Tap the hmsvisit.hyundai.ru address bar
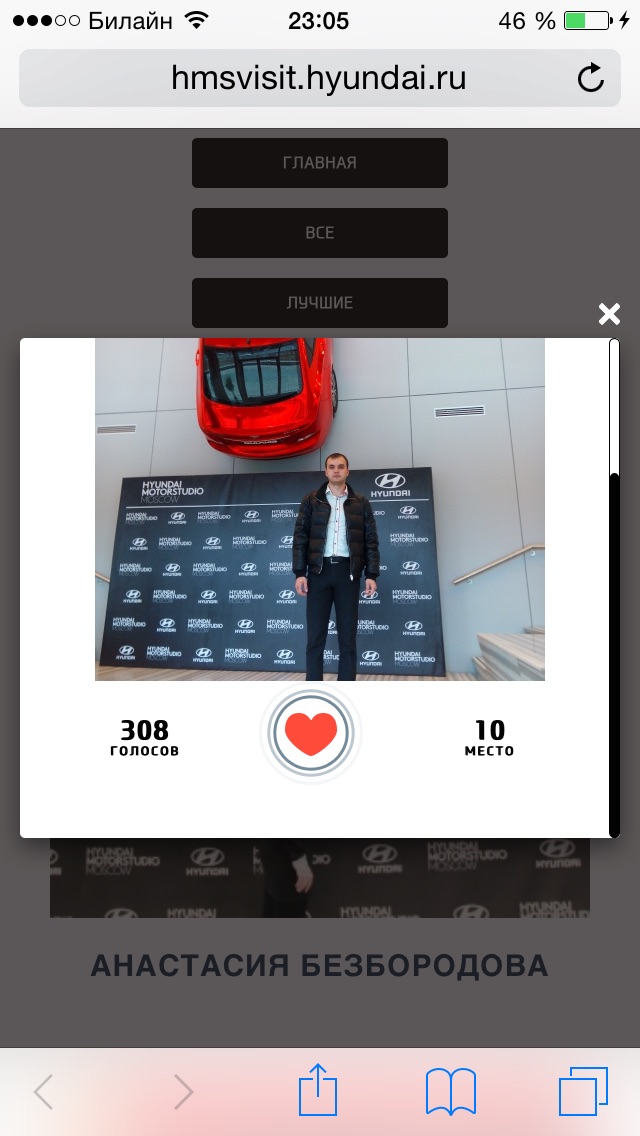 tap(318, 78)
